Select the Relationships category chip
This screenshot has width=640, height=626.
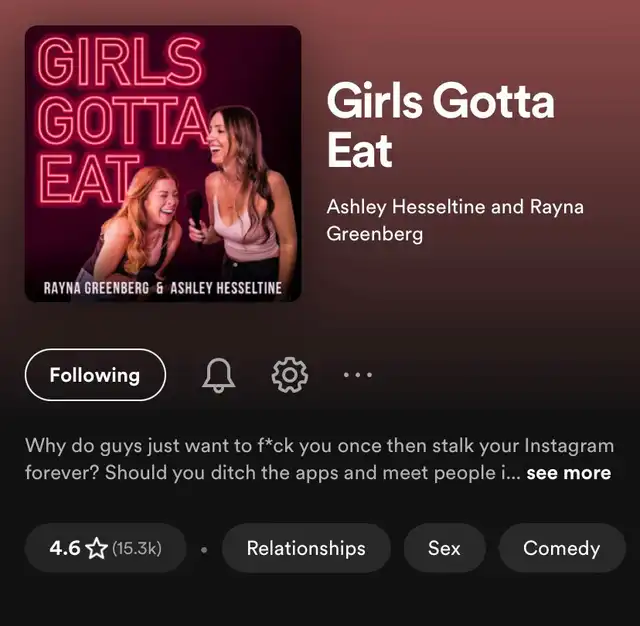click(306, 548)
